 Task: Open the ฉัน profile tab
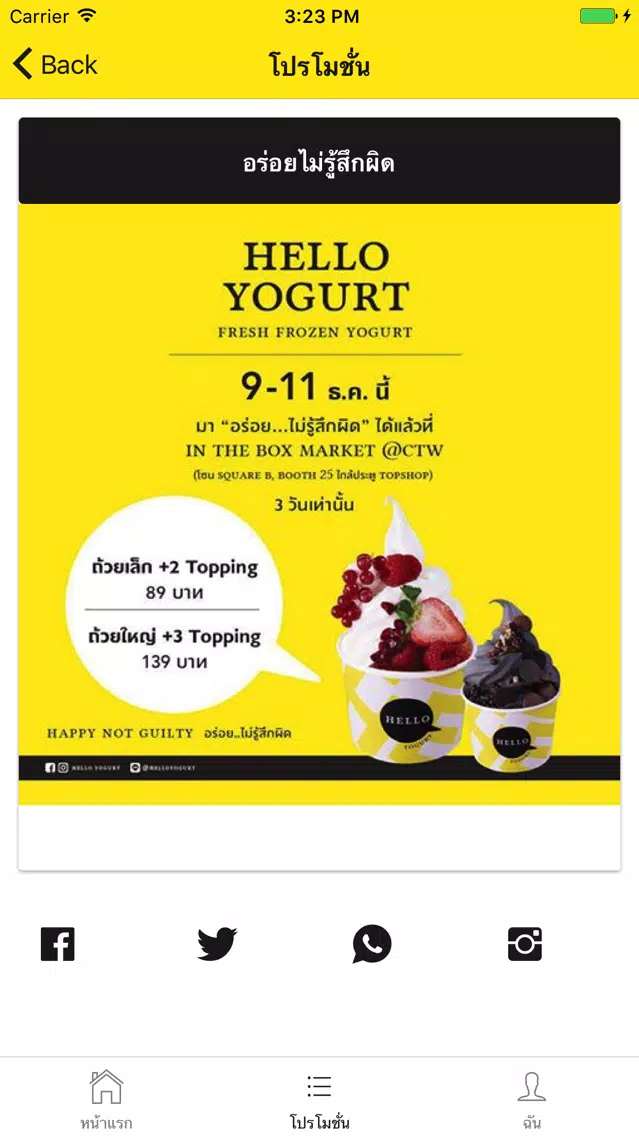[532, 1099]
